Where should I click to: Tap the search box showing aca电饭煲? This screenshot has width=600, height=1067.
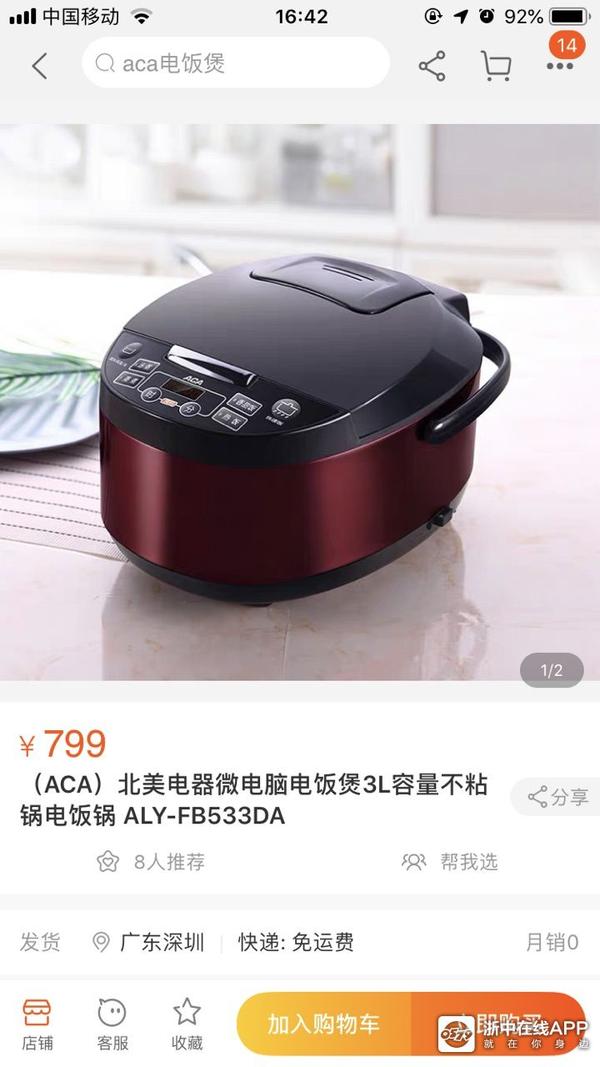(235, 64)
